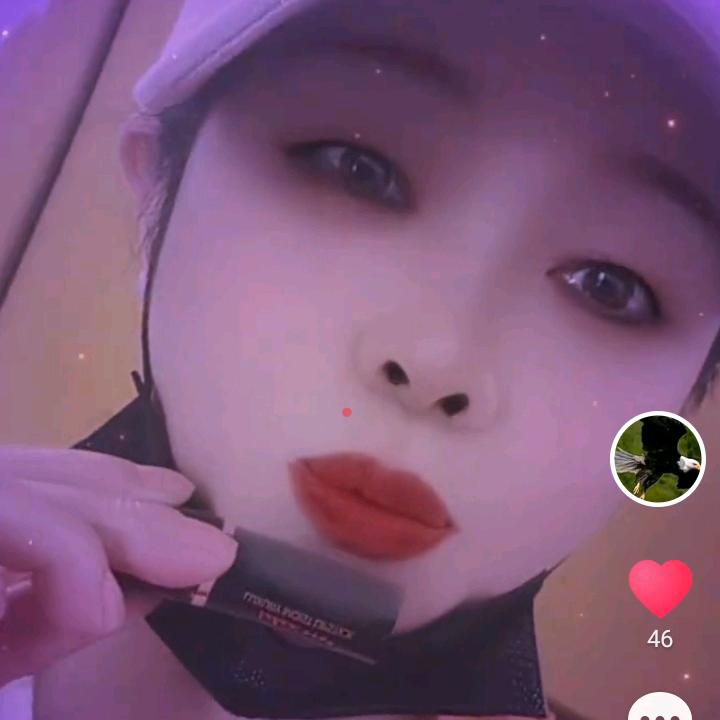Open the creator's eagle profile picture
720x720 pixels.
pyautogui.click(x=657, y=459)
